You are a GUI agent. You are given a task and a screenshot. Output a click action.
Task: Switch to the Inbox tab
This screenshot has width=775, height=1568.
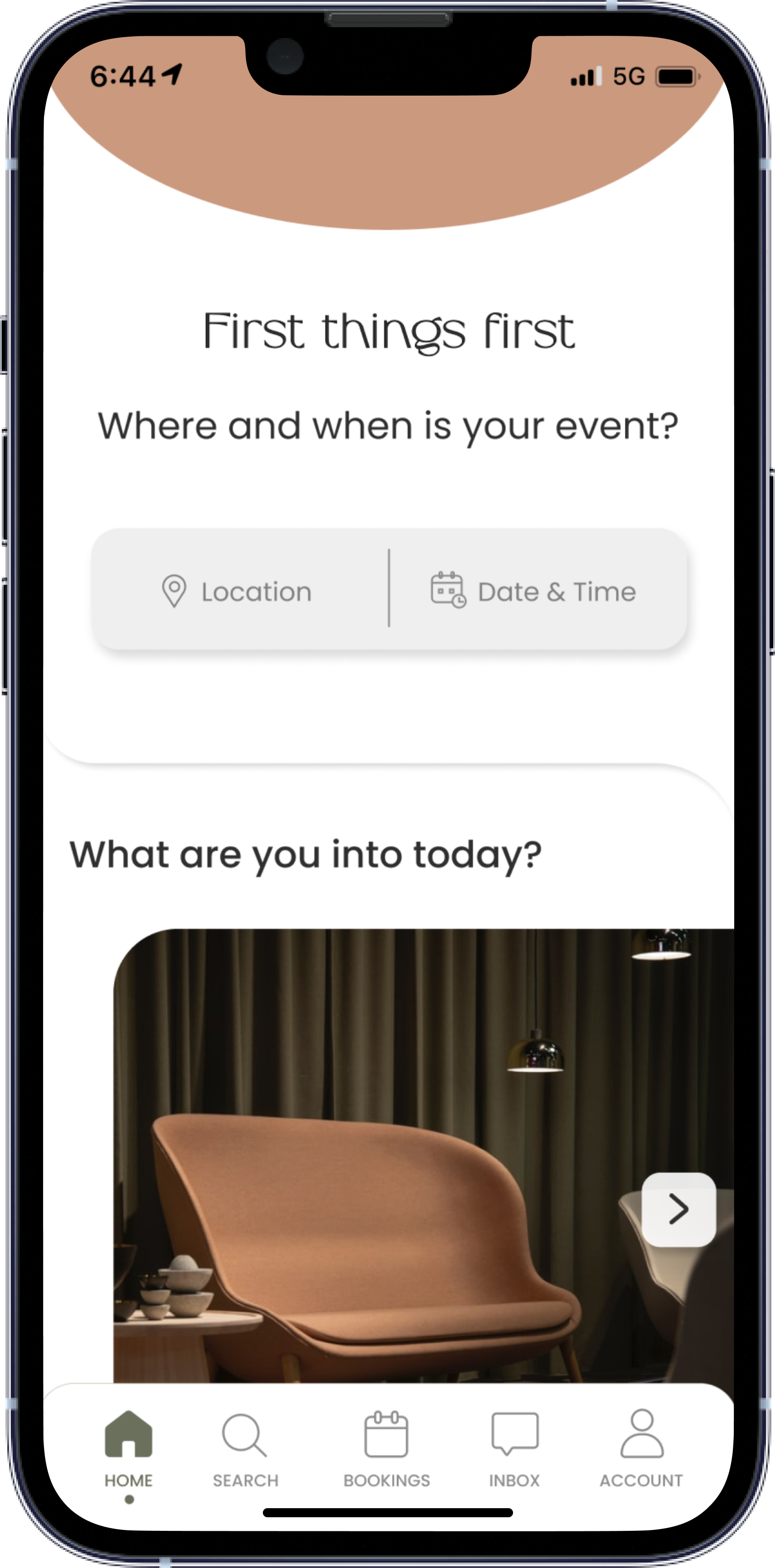pos(514,1450)
